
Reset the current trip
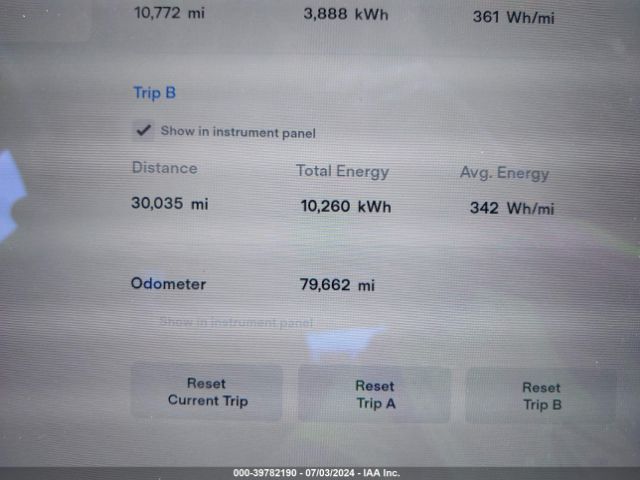[207, 393]
